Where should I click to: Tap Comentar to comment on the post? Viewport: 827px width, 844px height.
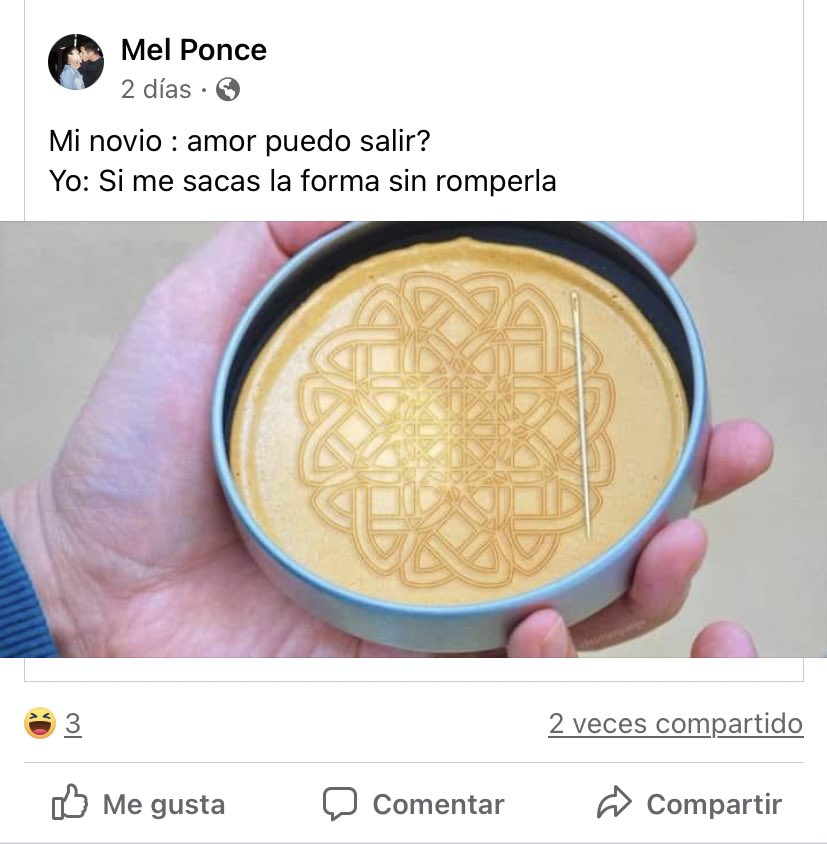[x=413, y=804]
